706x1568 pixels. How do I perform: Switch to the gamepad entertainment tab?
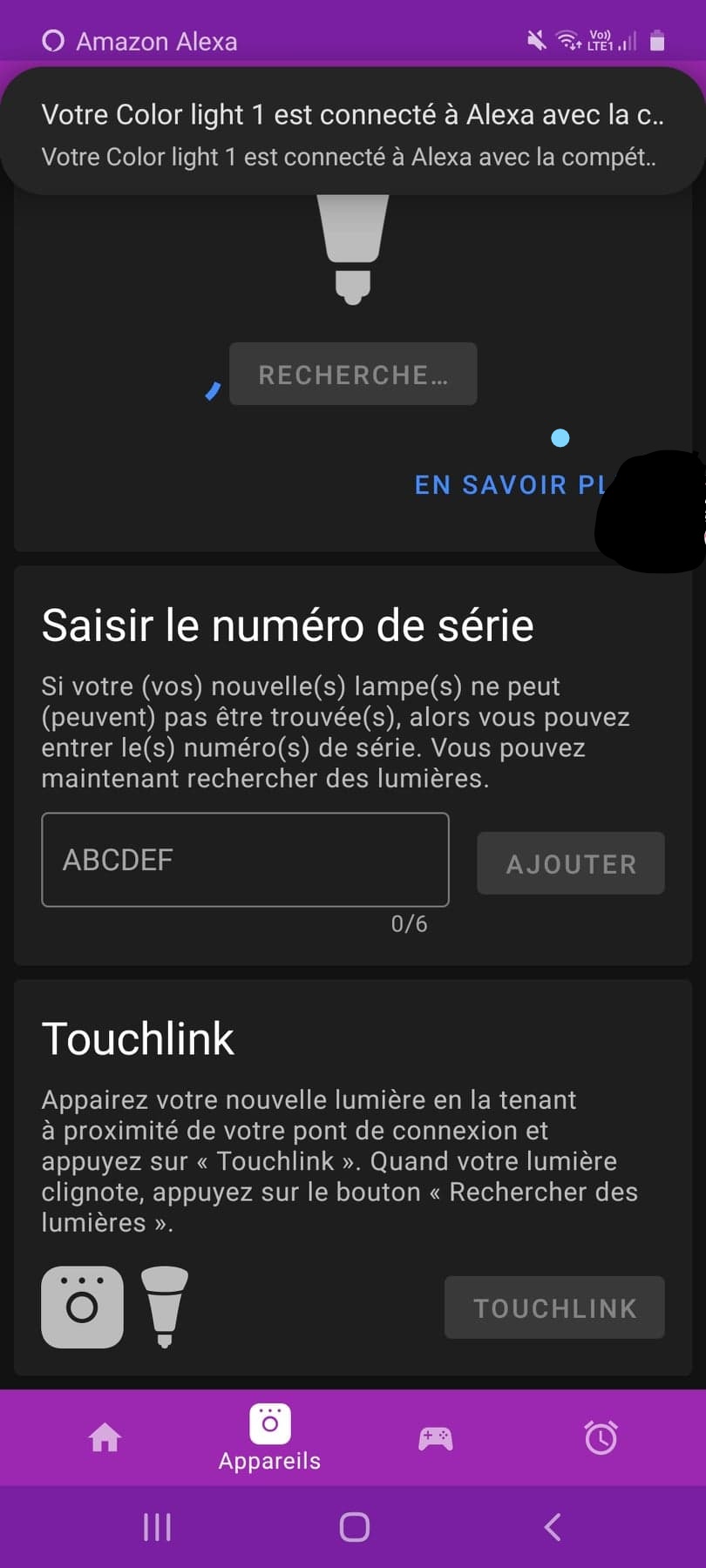[x=435, y=1437]
